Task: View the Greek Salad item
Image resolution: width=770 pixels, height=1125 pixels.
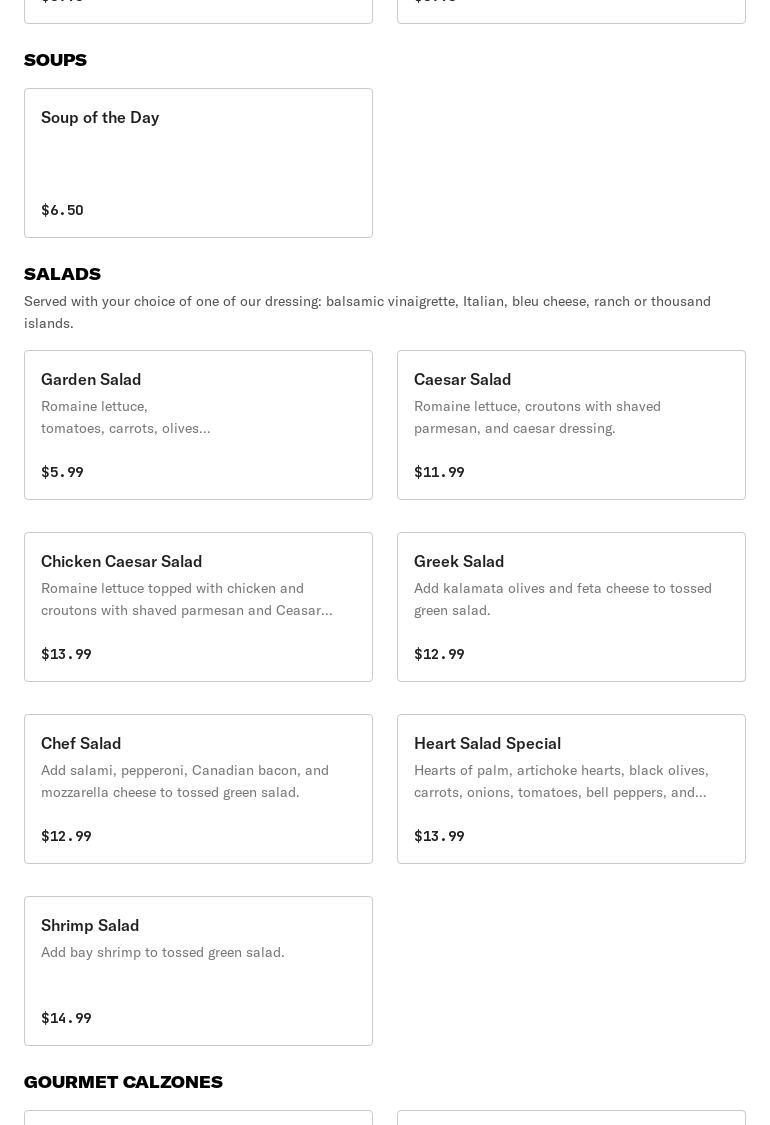Action: 571,607
